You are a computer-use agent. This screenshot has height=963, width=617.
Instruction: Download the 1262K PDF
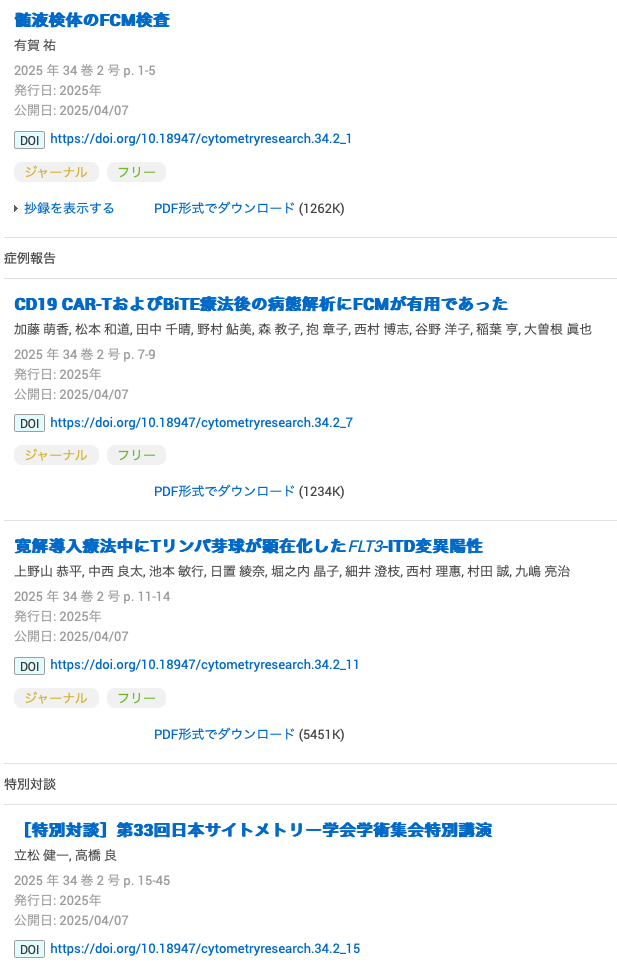click(x=224, y=208)
